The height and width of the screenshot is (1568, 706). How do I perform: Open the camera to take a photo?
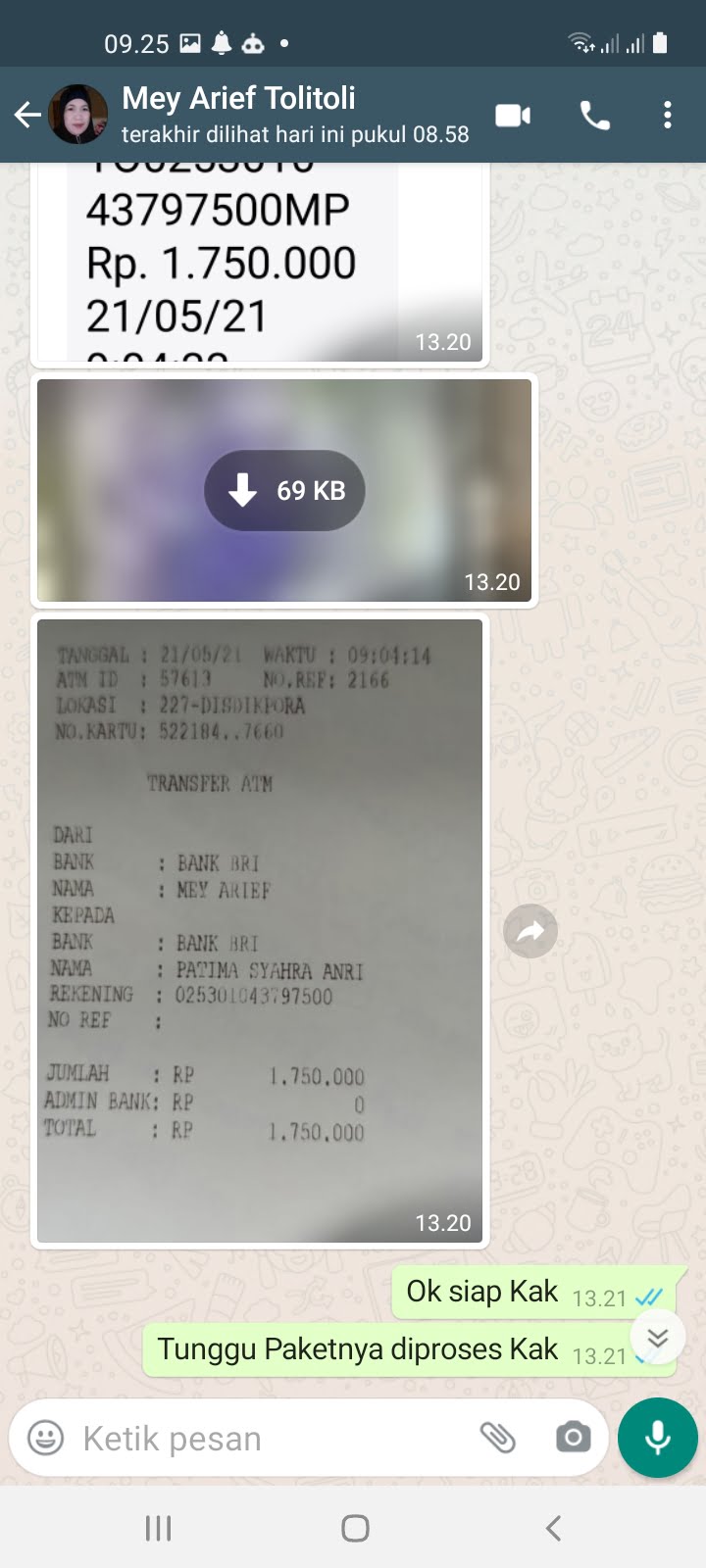click(573, 1438)
